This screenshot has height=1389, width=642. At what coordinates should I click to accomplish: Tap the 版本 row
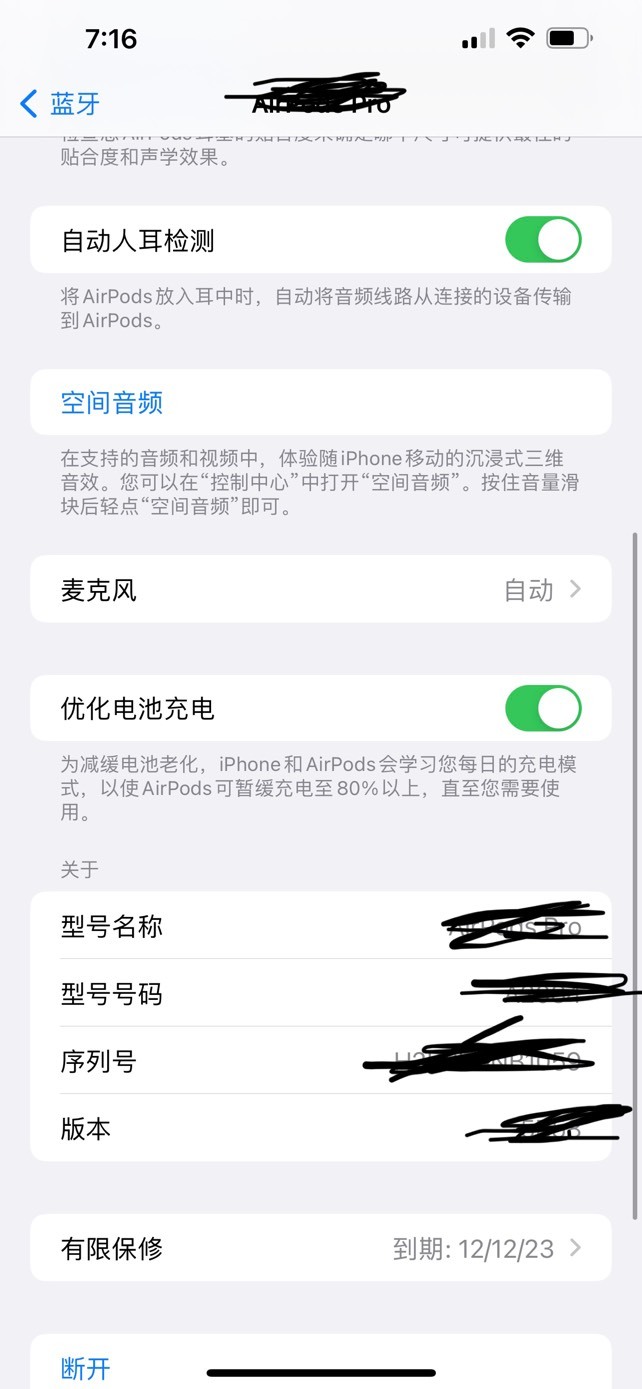321,1128
